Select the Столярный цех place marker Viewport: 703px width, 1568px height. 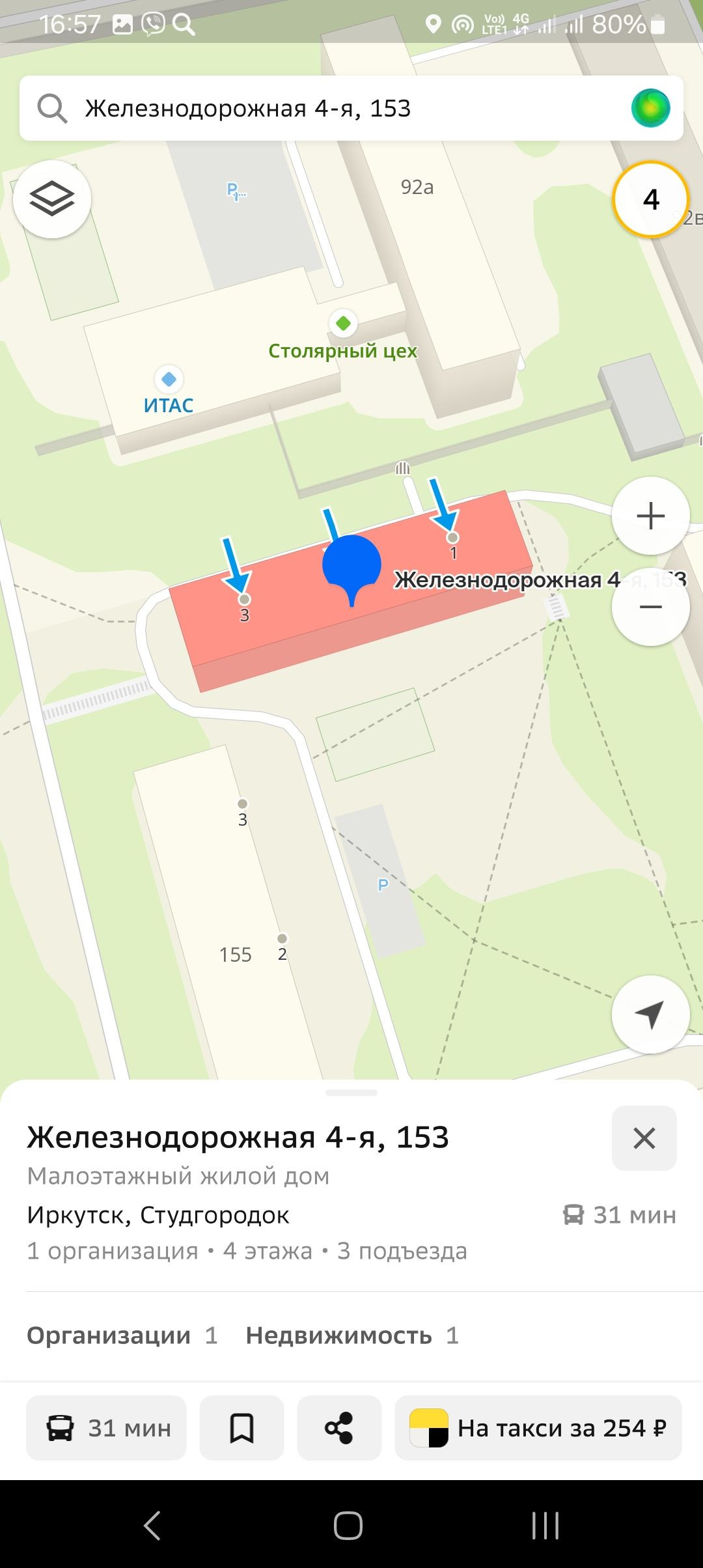point(343,324)
